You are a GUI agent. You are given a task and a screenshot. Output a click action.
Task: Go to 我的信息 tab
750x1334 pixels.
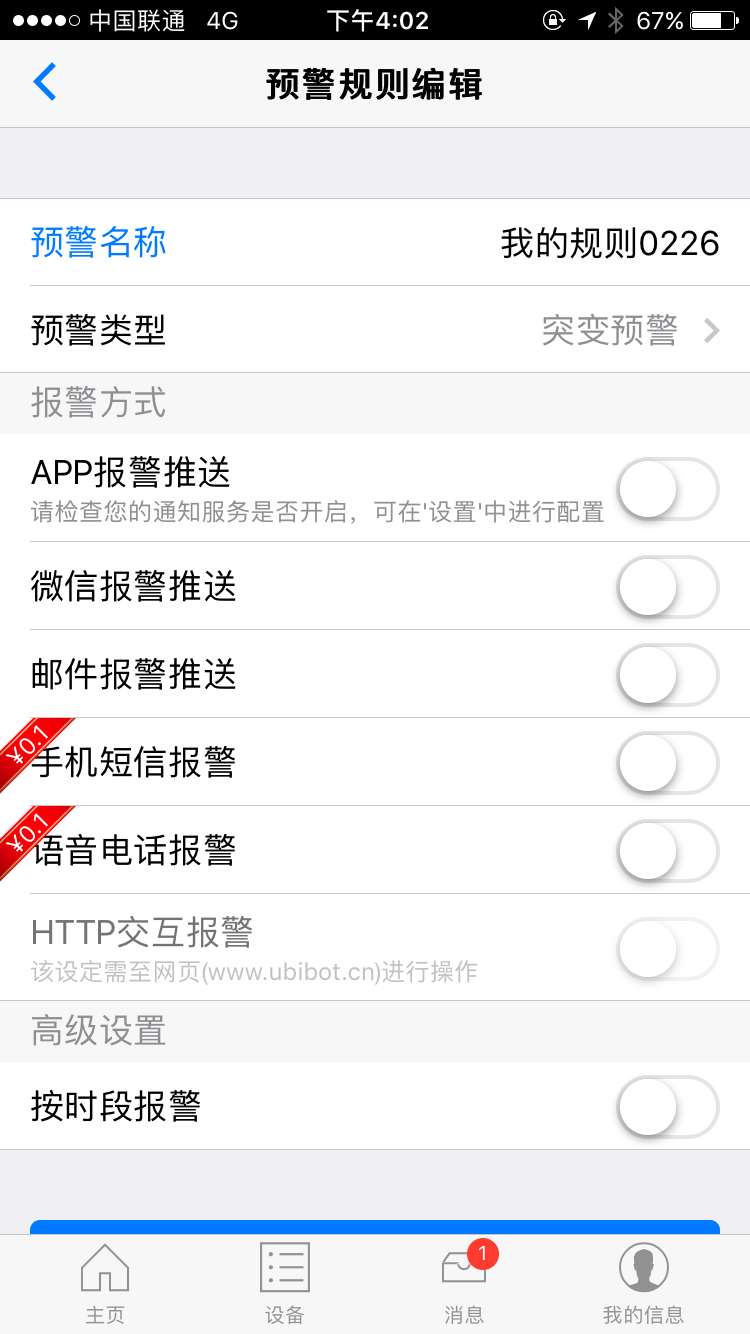click(643, 1285)
